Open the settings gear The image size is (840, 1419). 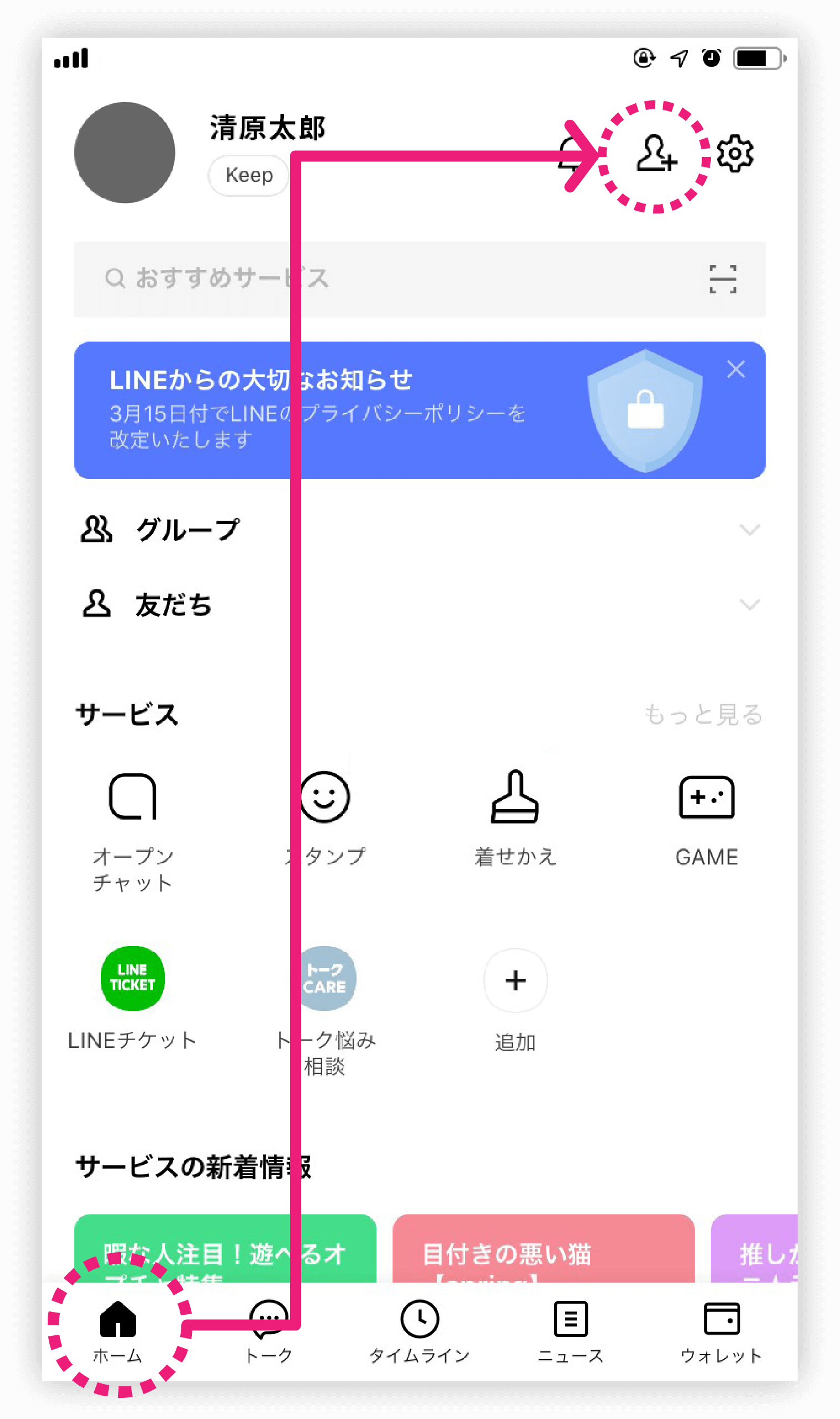(735, 154)
